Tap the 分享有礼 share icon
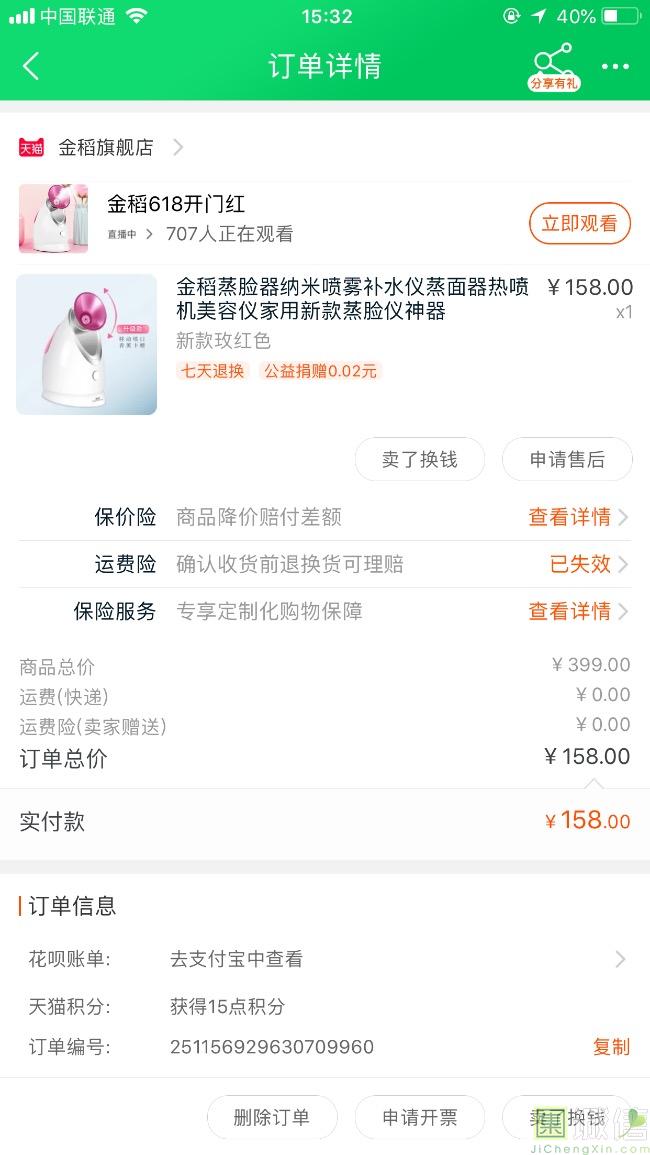650x1155 pixels. (553, 67)
